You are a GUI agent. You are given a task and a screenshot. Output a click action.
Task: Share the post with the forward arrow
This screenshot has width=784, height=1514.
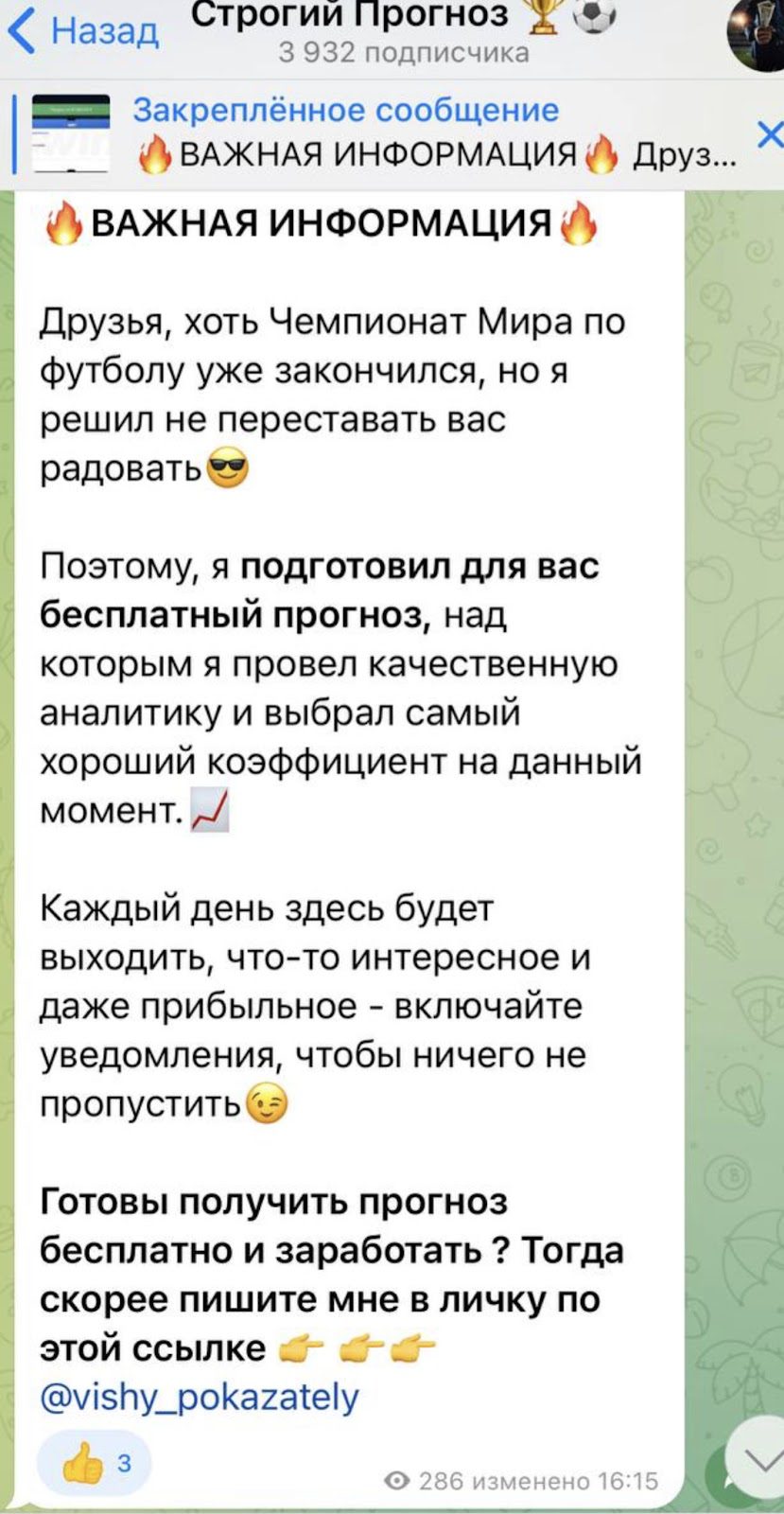pos(716,1484)
